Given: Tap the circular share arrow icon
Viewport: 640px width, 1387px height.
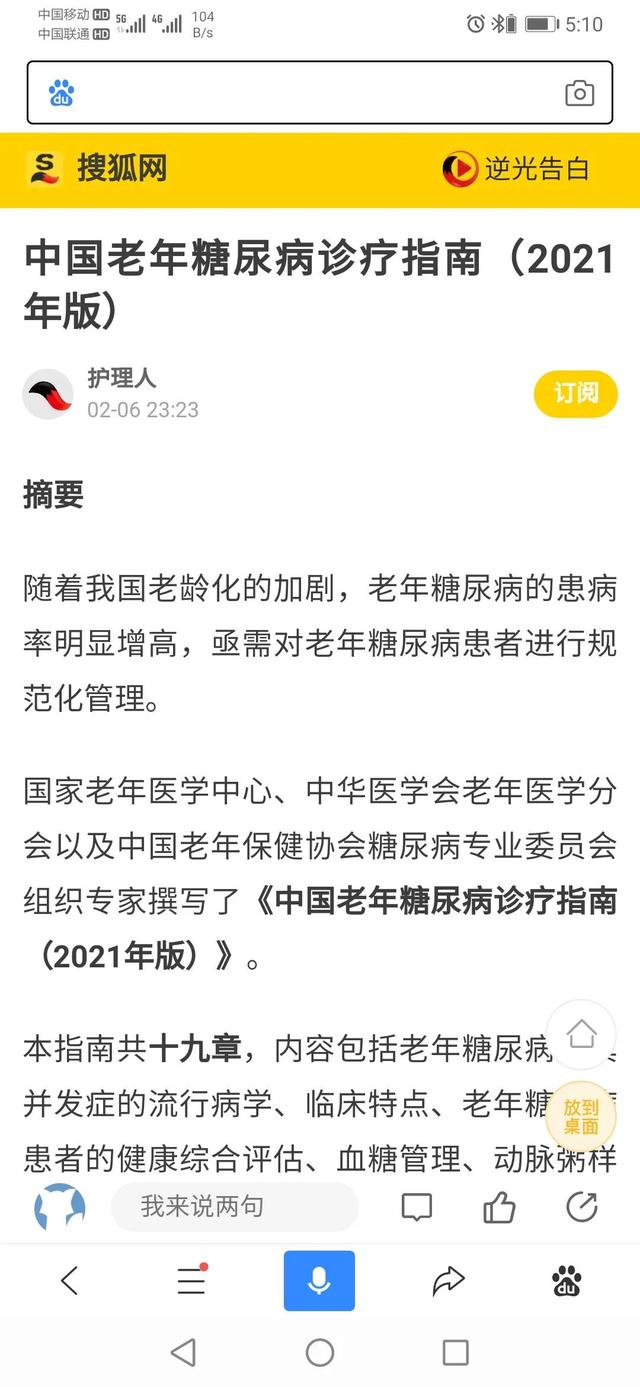Looking at the screenshot, I should pyautogui.click(x=581, y=1207).
